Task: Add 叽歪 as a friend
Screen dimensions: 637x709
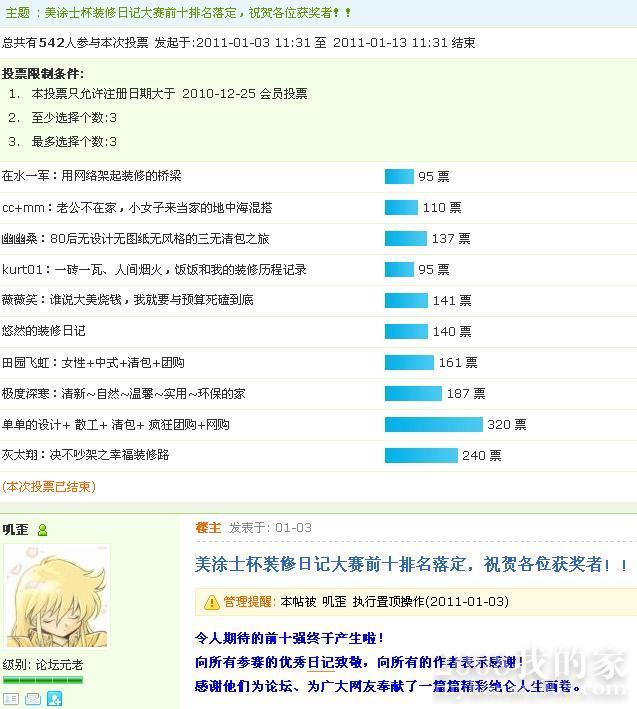Action: 54,698
